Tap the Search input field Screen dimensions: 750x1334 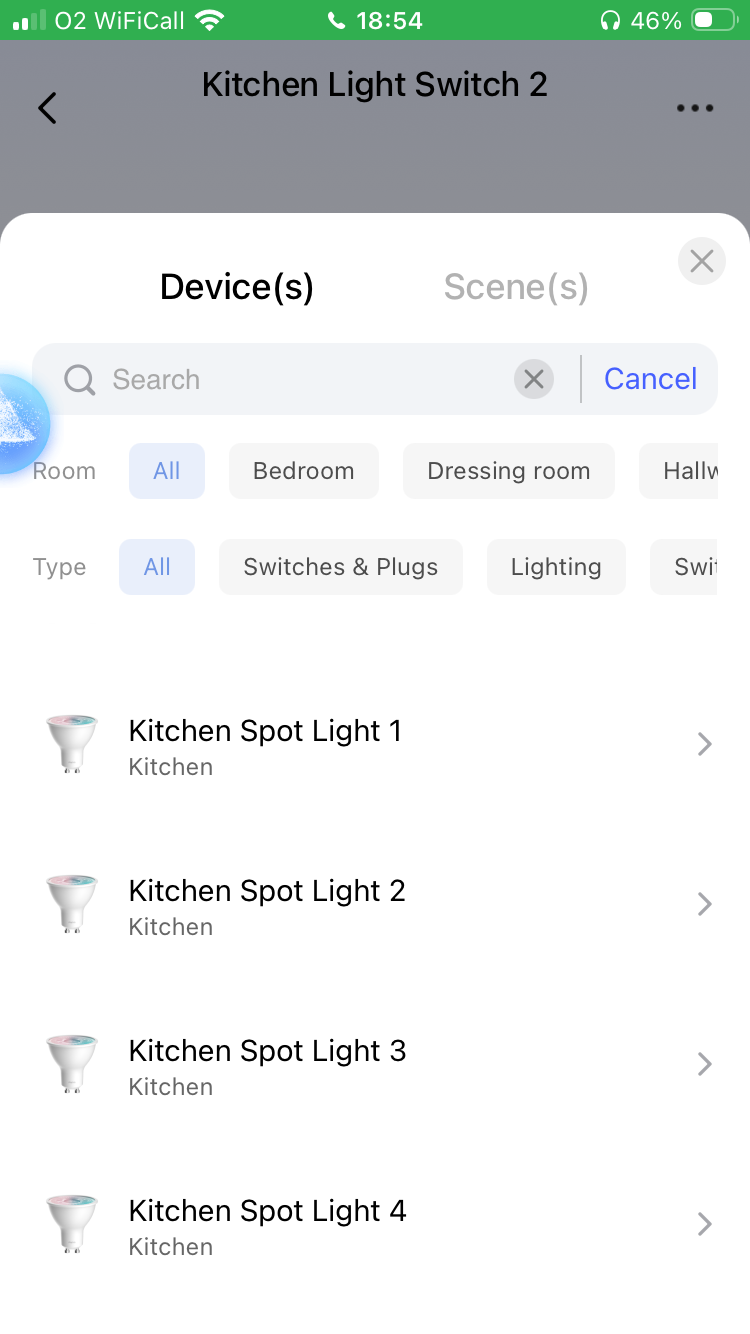coord(300,379)
